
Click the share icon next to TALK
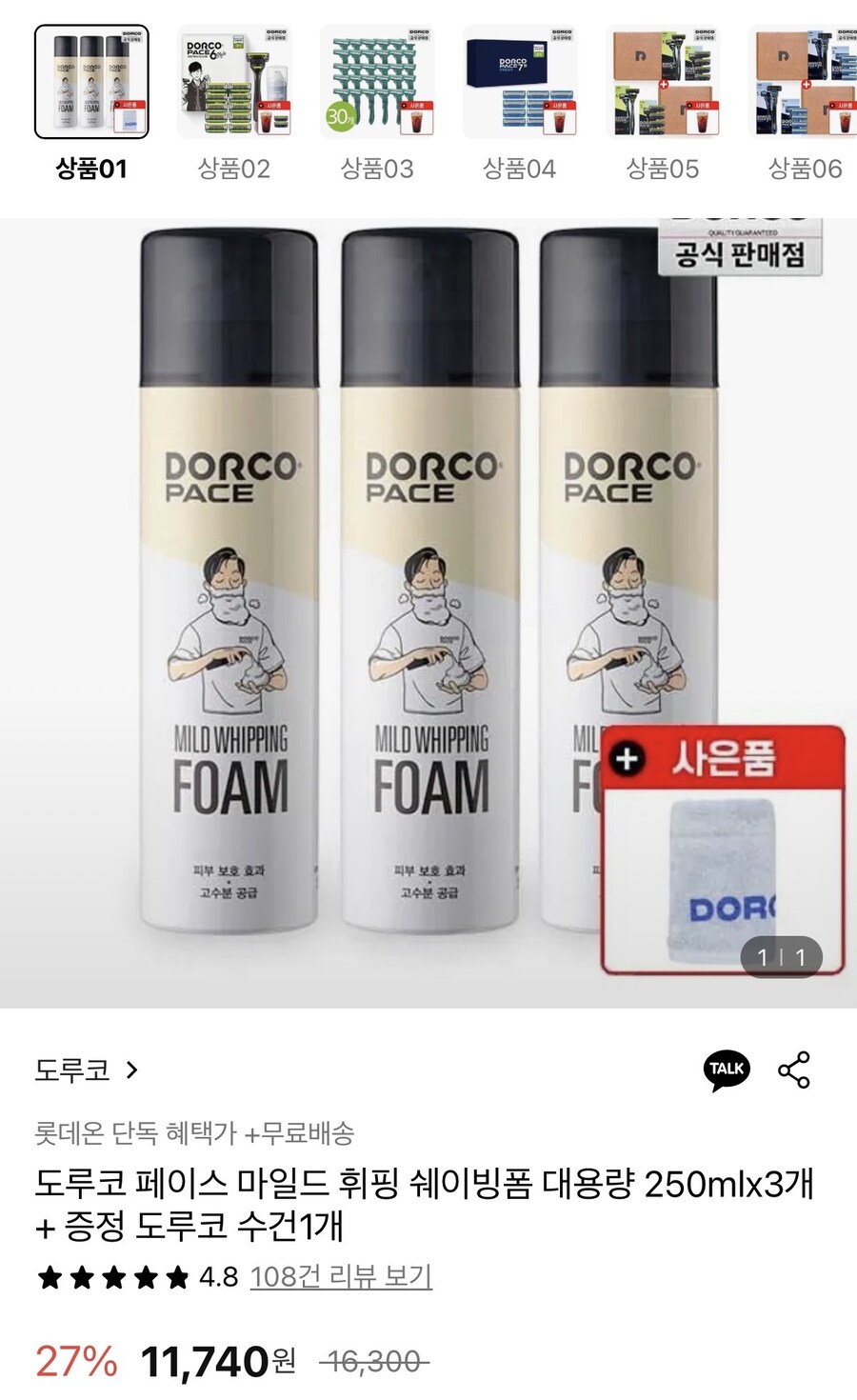pyautogui.click(x=796, y=1070)
